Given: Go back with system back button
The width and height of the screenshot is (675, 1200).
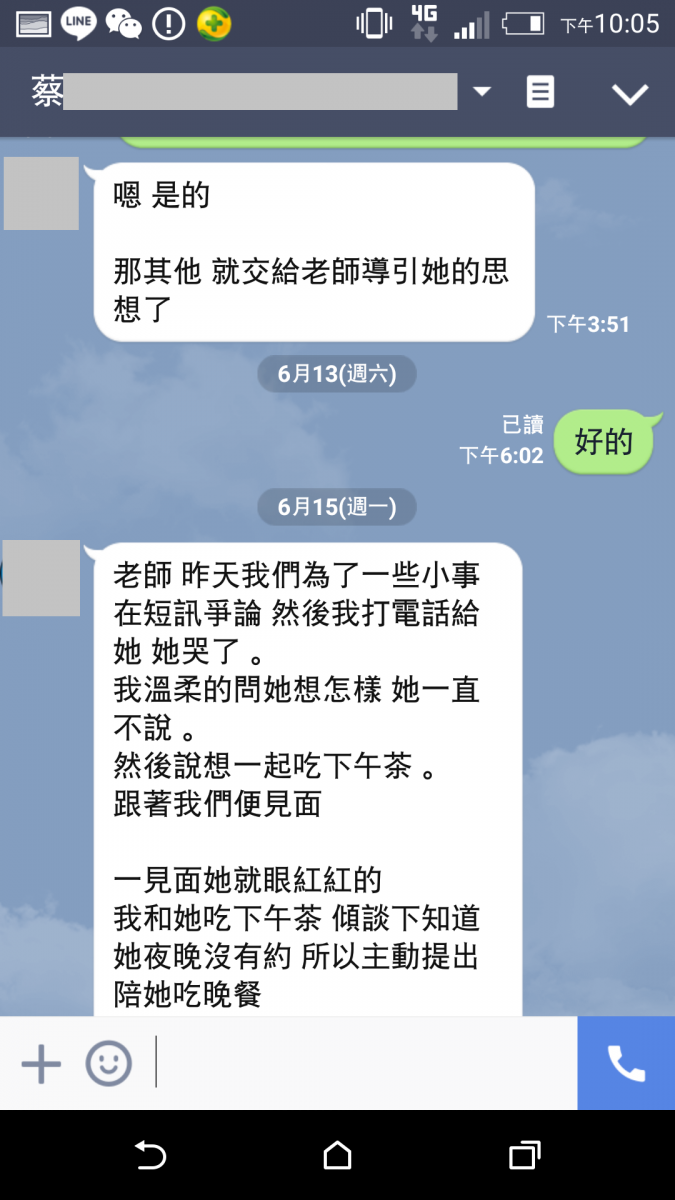Looking at the screenshot, I should 150,1156.
